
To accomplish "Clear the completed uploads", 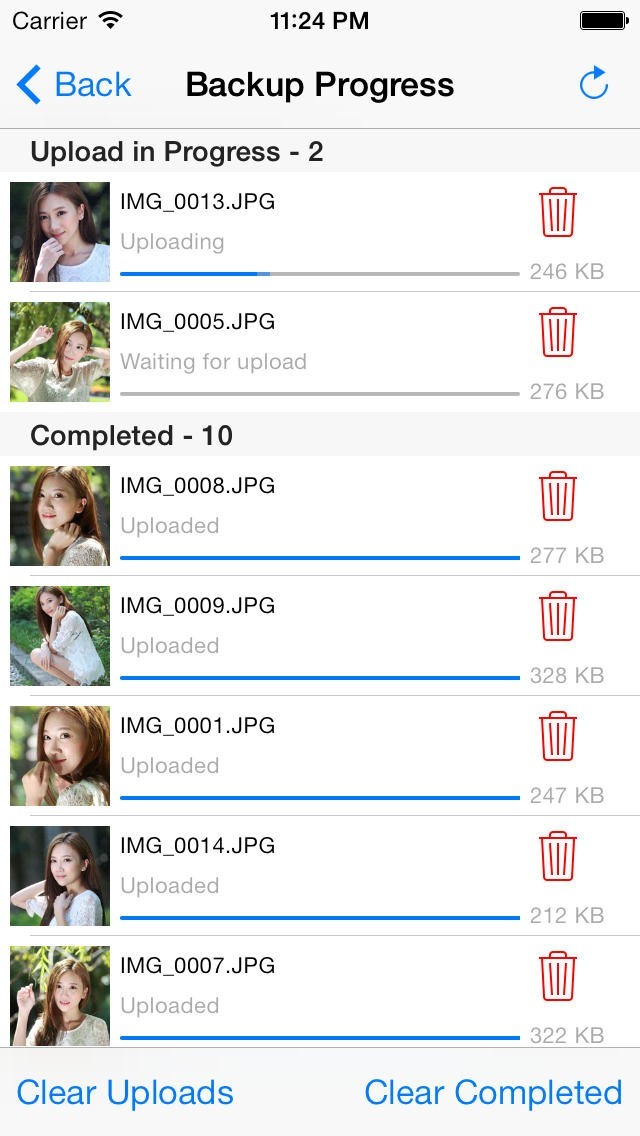I will pyautogui.click(x=493, y=1093).
